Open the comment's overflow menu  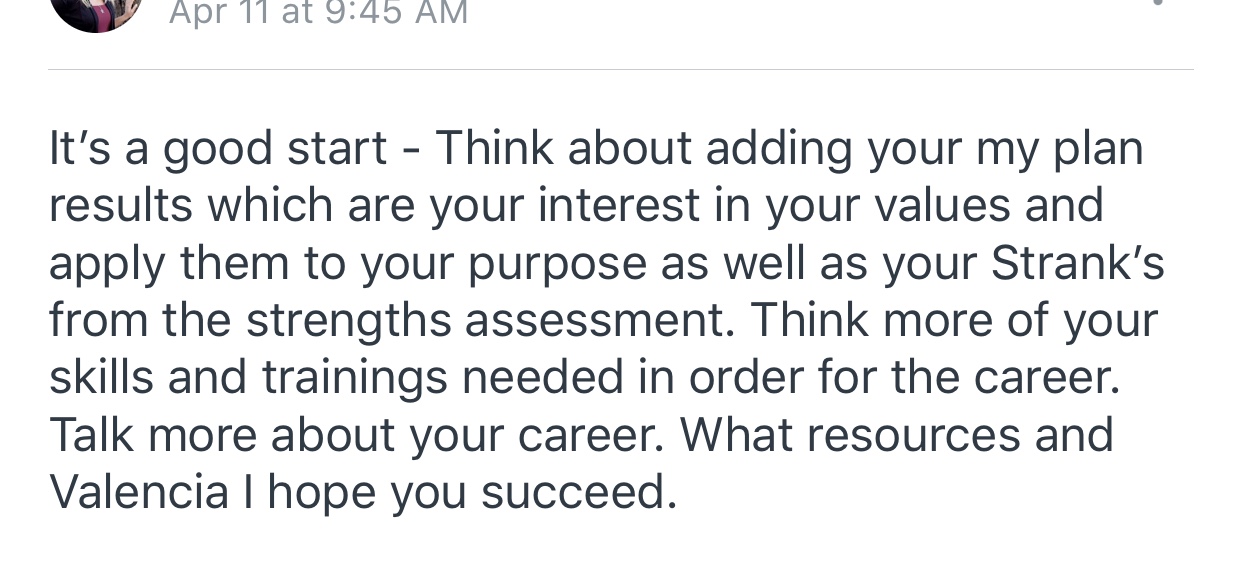coord(1159,5)
